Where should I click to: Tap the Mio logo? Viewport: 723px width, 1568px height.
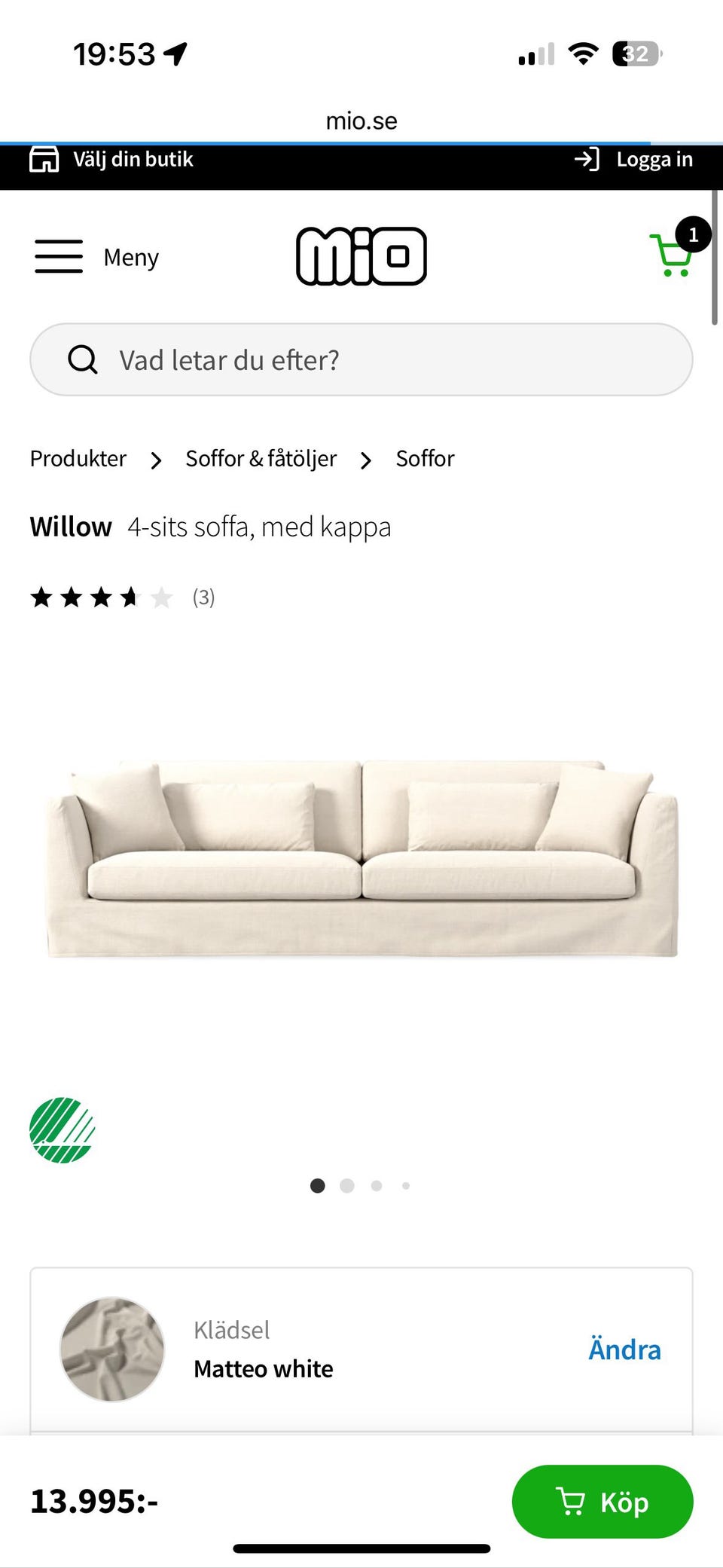[x=361, y=256]
